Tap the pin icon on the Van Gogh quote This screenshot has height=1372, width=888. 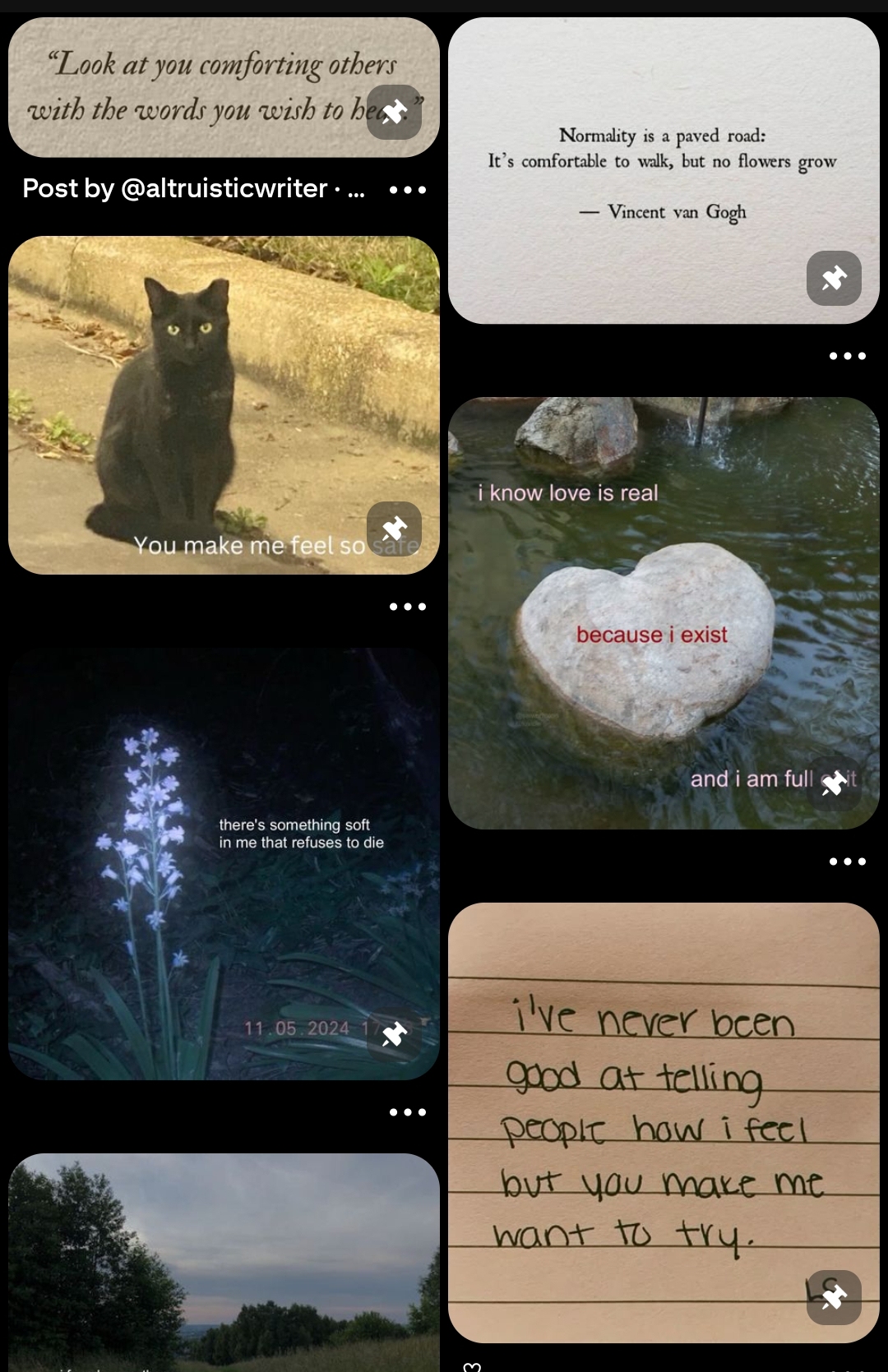pos(834,279)
